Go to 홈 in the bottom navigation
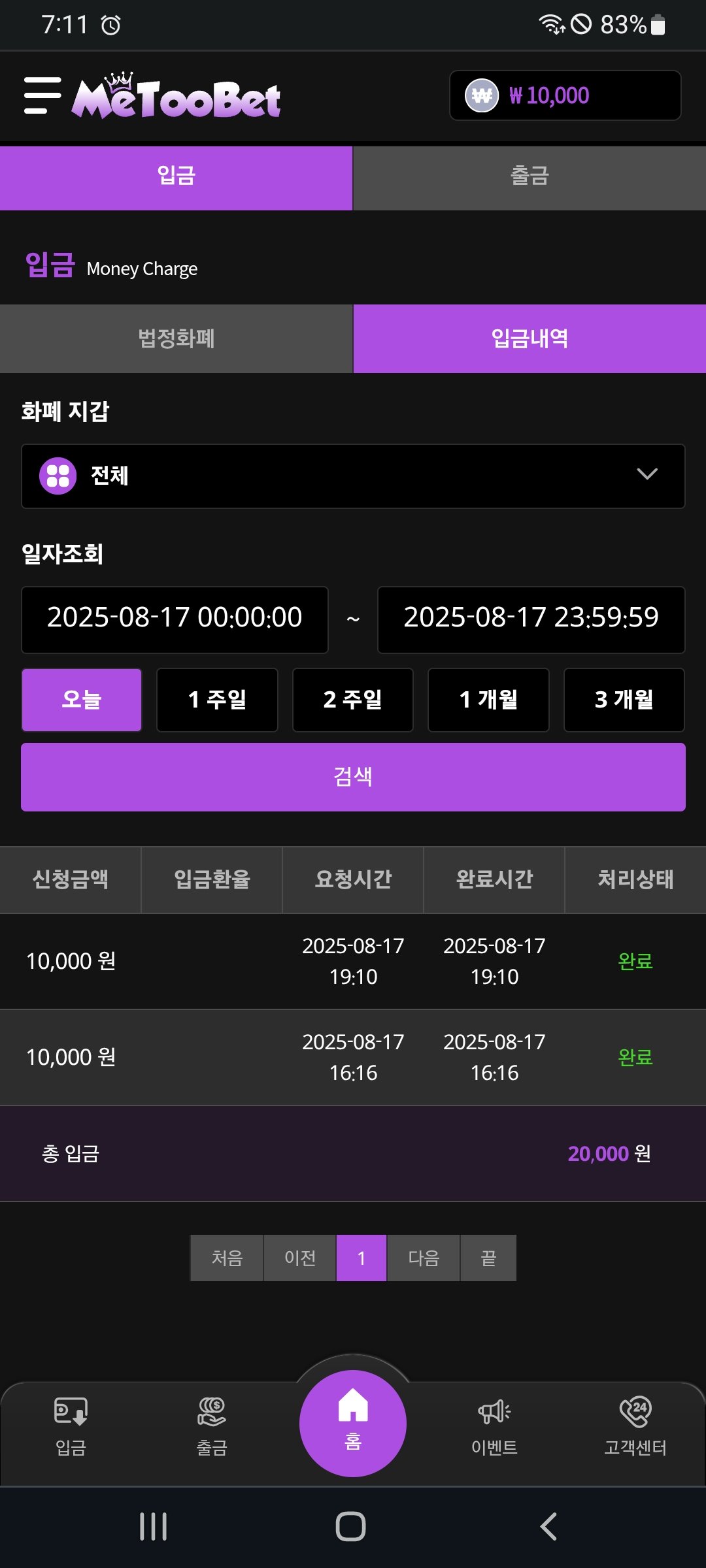Screen dimensions: 706x1568 [x=353, y=1422]
